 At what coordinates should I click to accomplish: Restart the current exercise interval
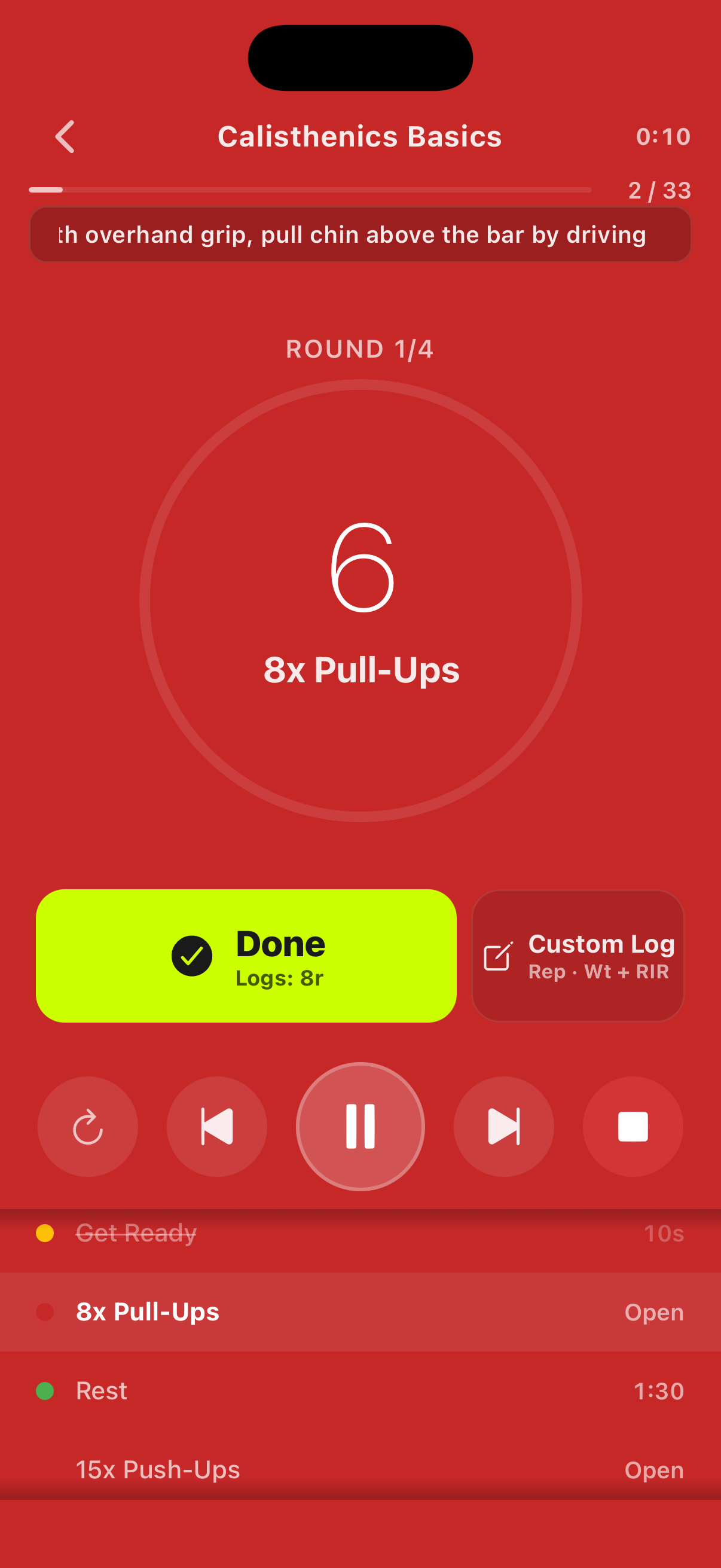coord(88,1126)
